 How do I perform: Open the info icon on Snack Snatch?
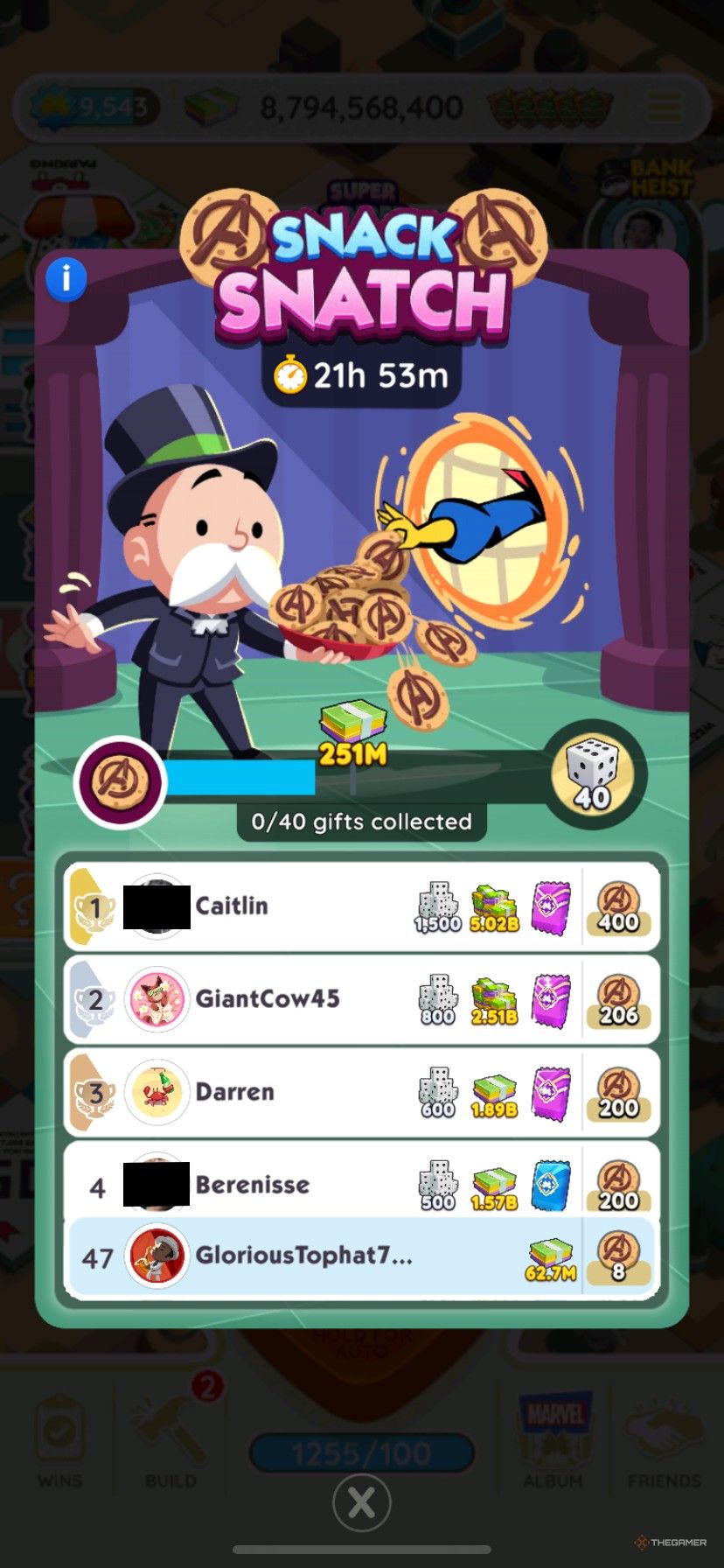[66, 279]
